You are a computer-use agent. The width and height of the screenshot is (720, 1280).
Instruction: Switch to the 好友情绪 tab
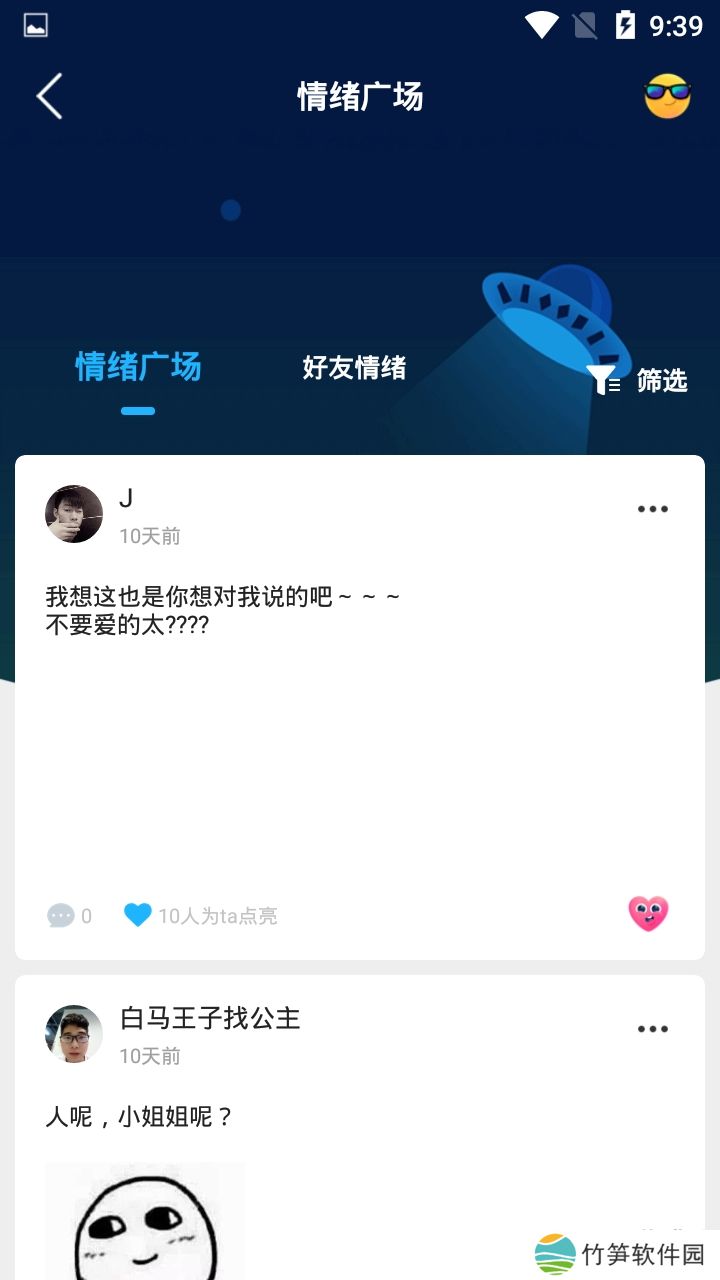tap(354, 368)
